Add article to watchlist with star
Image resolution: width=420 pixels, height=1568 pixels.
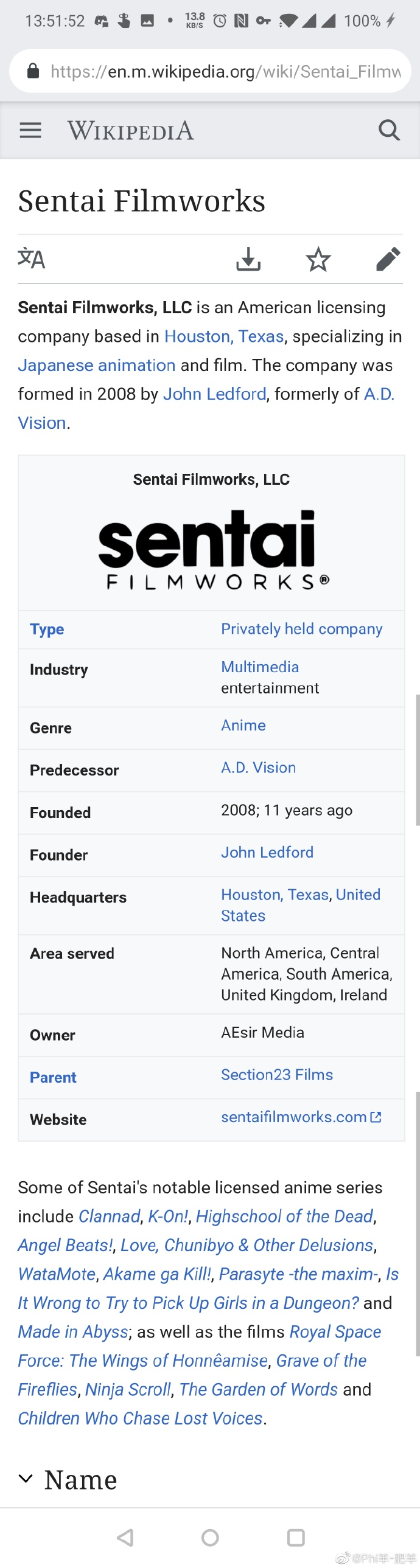[318, 259]
